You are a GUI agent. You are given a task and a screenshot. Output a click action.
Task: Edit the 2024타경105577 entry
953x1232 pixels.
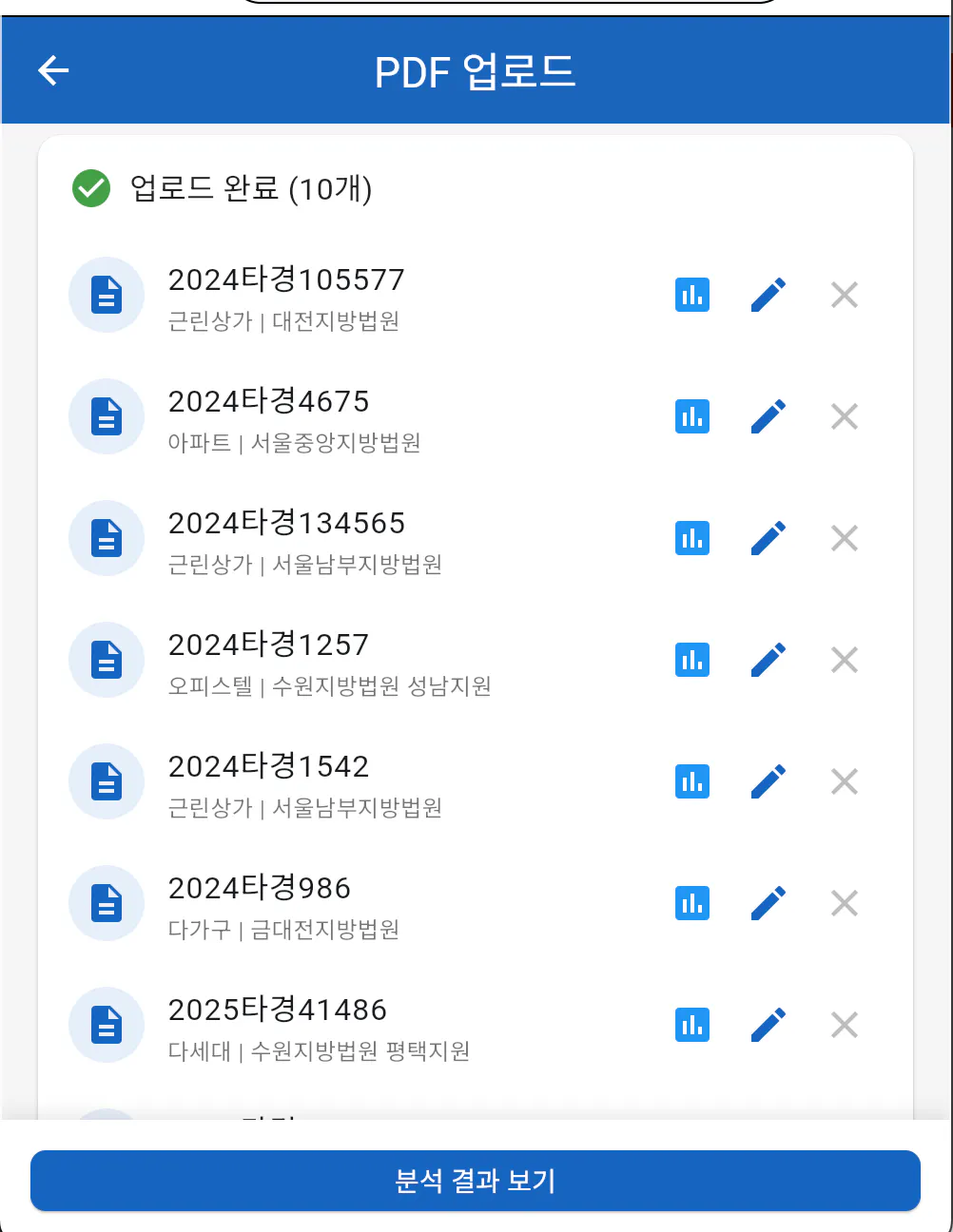tap(768, 295)
